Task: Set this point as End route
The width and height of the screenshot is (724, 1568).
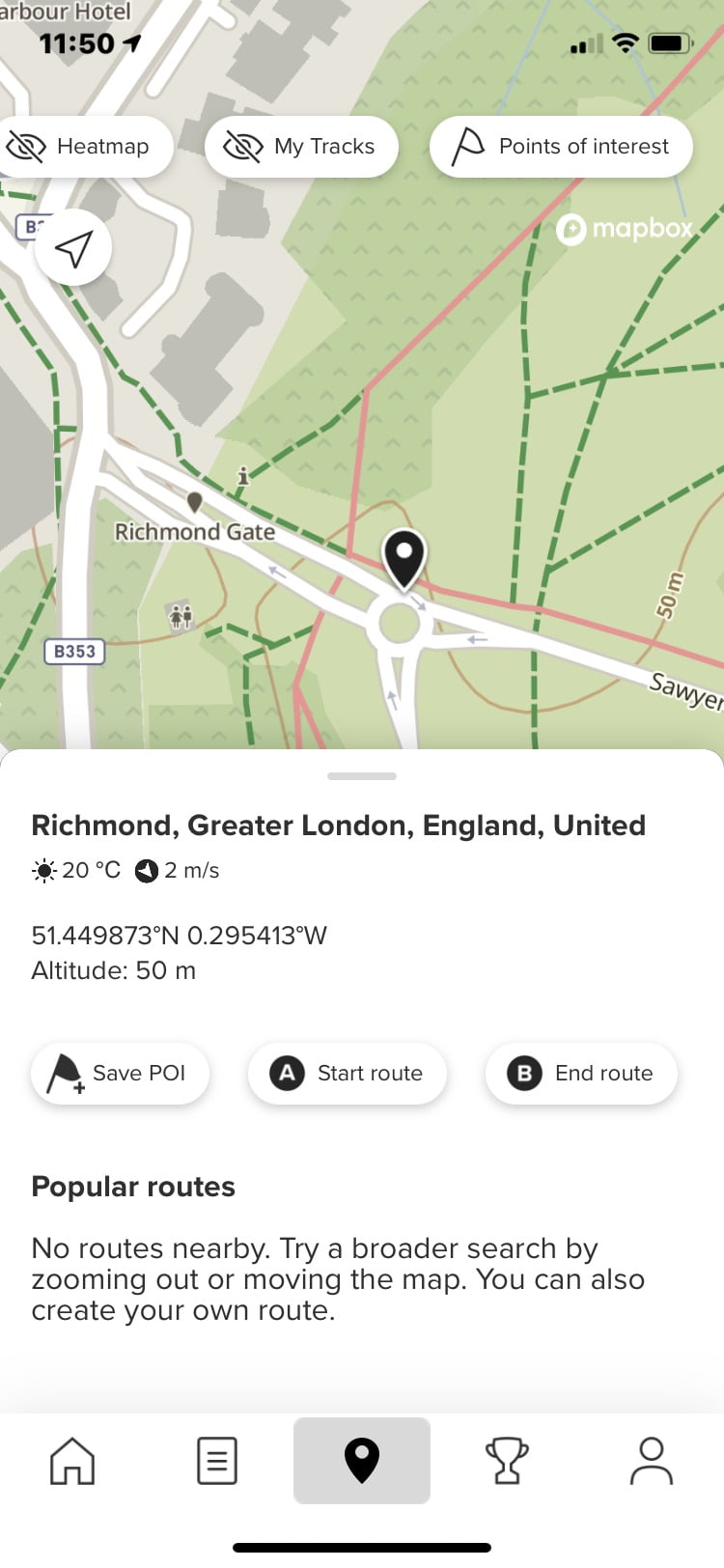Action: (581, 1073)
